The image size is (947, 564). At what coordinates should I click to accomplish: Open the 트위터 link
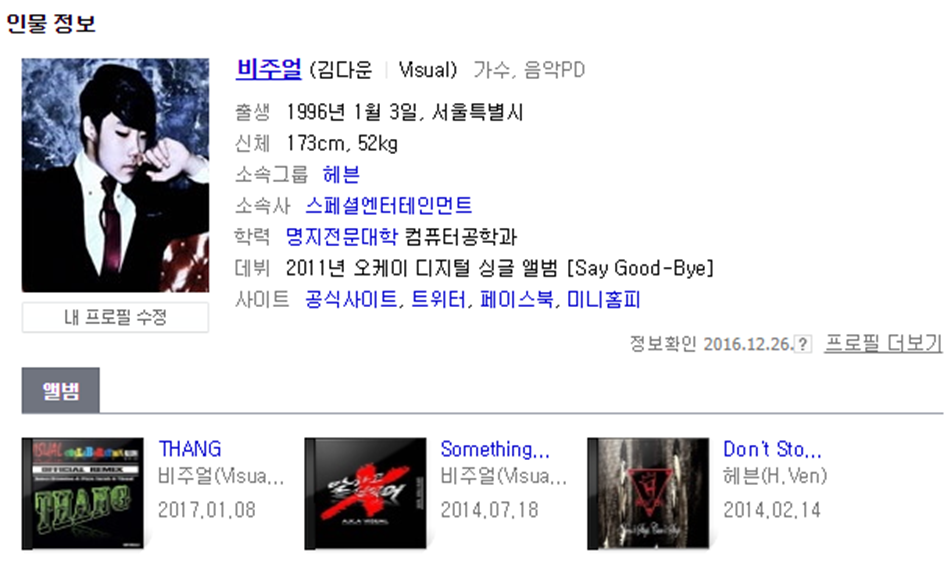click(439, 299)
